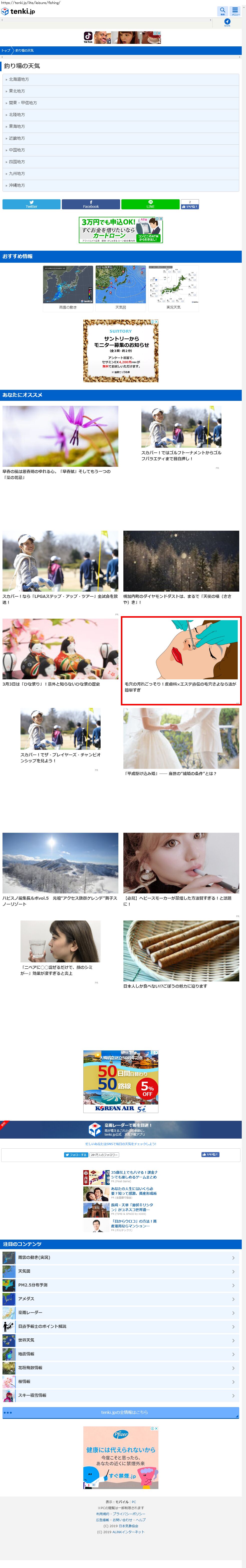The width and height of the screenshot is (246, 1568).
Task: Open the menu button in the header
Action: [x=235, y=11]
